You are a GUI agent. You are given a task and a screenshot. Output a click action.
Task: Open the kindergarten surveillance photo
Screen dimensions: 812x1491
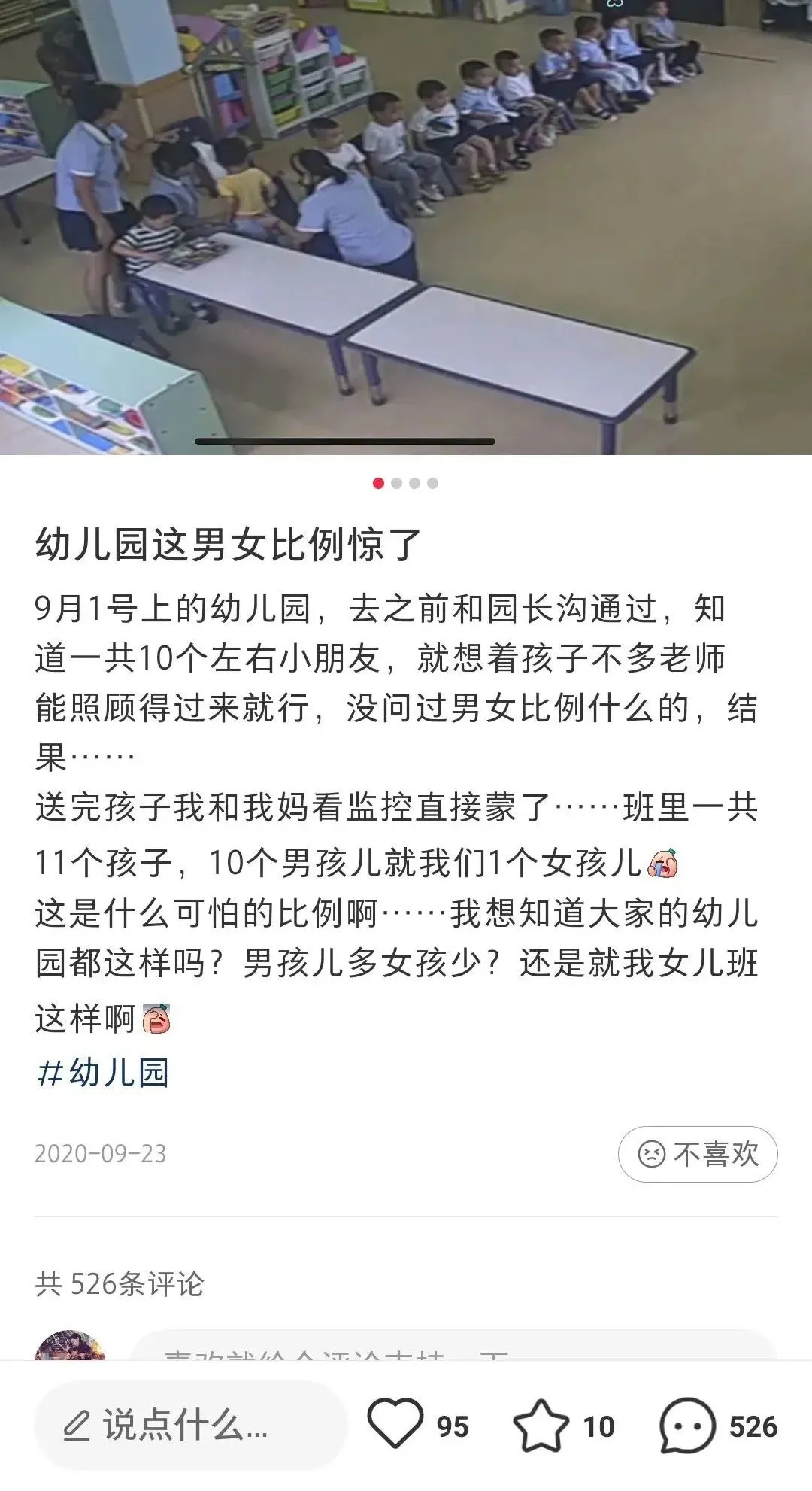(406, 226)
